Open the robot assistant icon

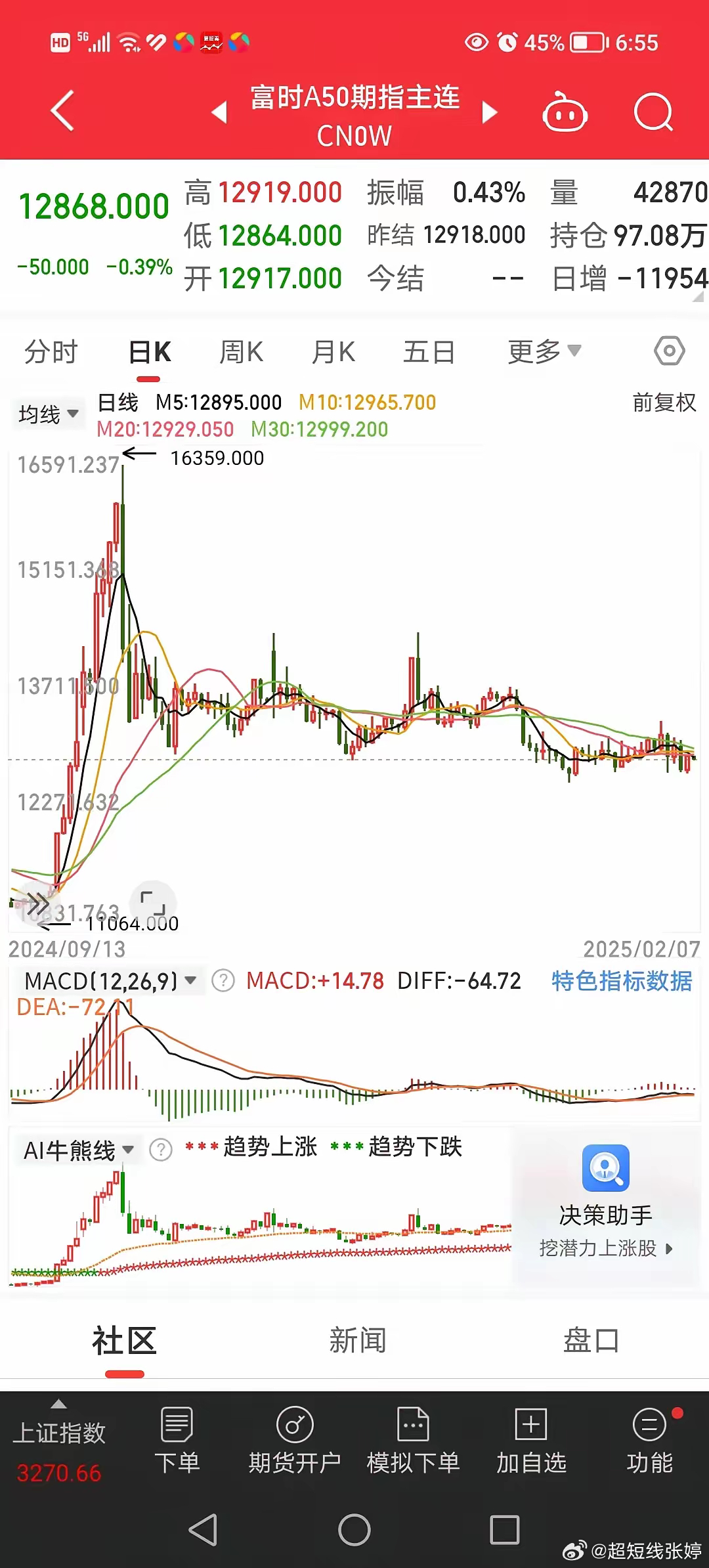565,112
